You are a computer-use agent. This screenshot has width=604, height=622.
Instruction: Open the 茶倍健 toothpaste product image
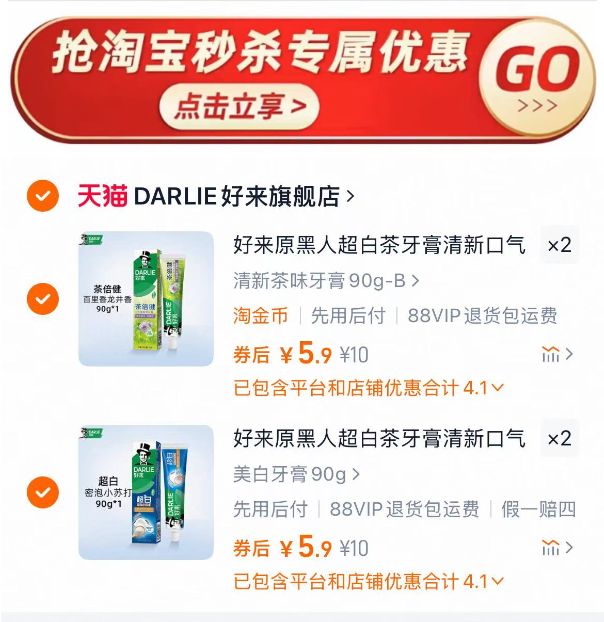tap(146, 298)
